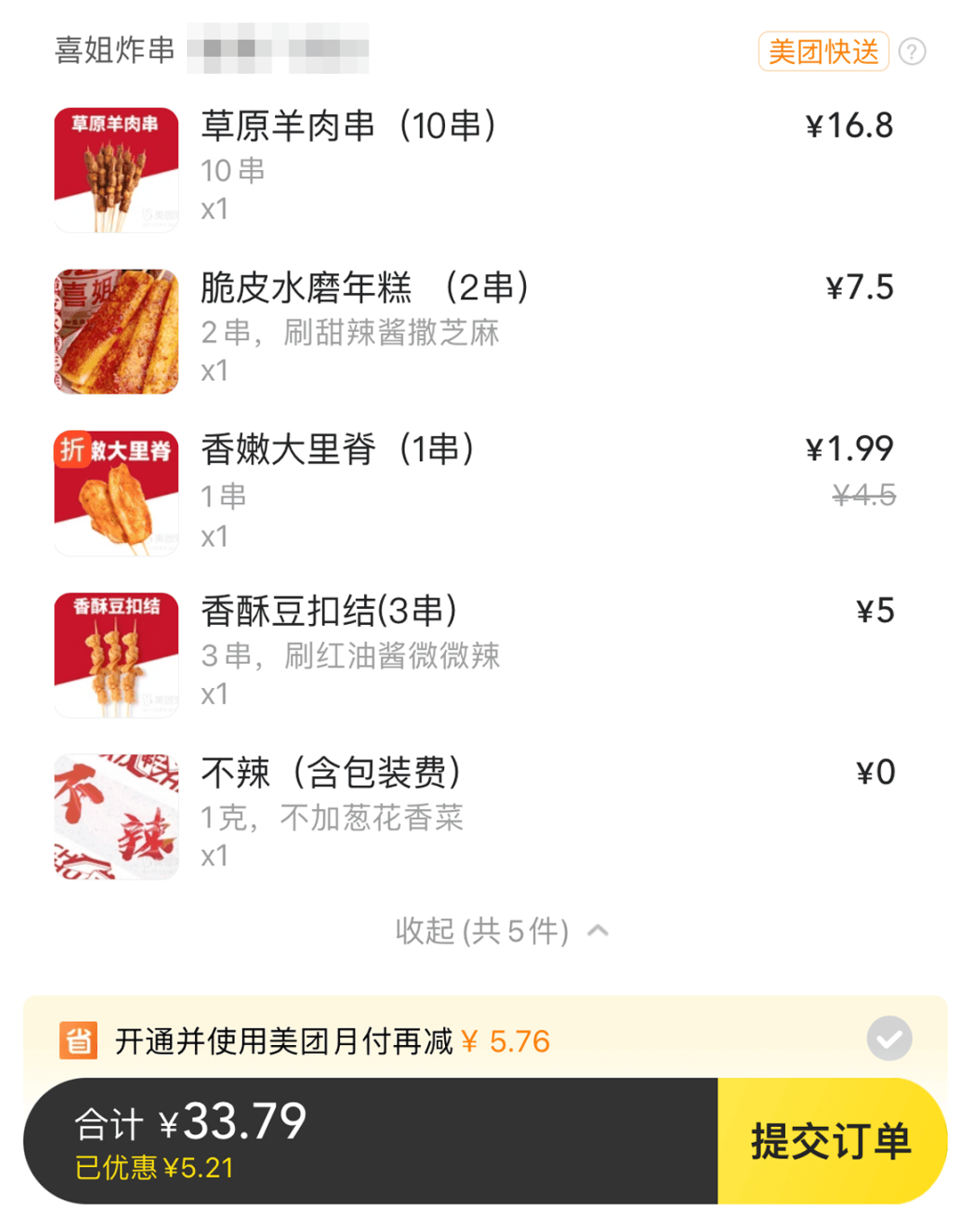Collapse the 收起 (共5件) item list
This screenshot has height=1232, width=971.
point(502,931)
